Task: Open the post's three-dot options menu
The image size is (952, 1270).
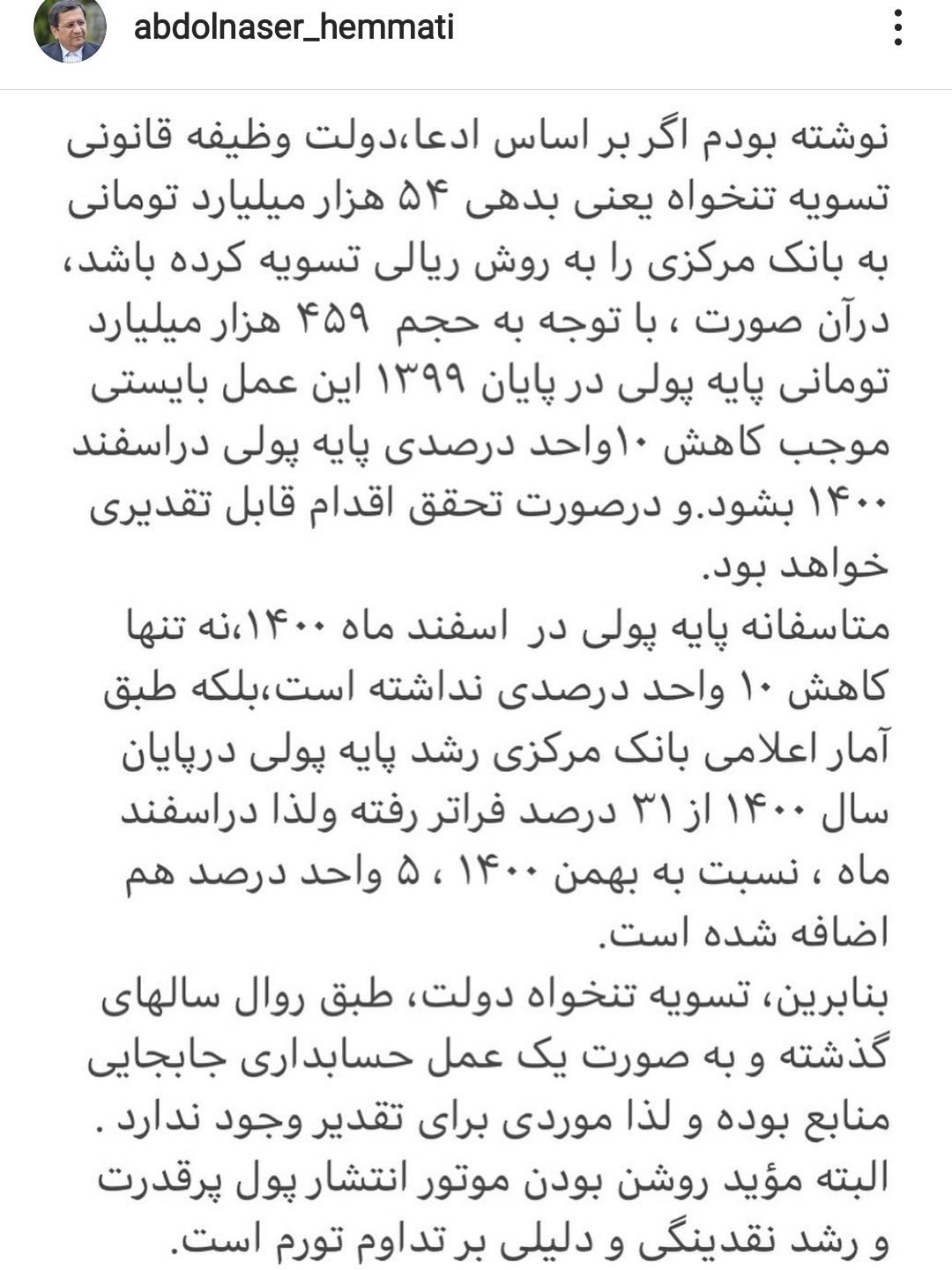Action: pyautogui.click(x=897, y=29)
